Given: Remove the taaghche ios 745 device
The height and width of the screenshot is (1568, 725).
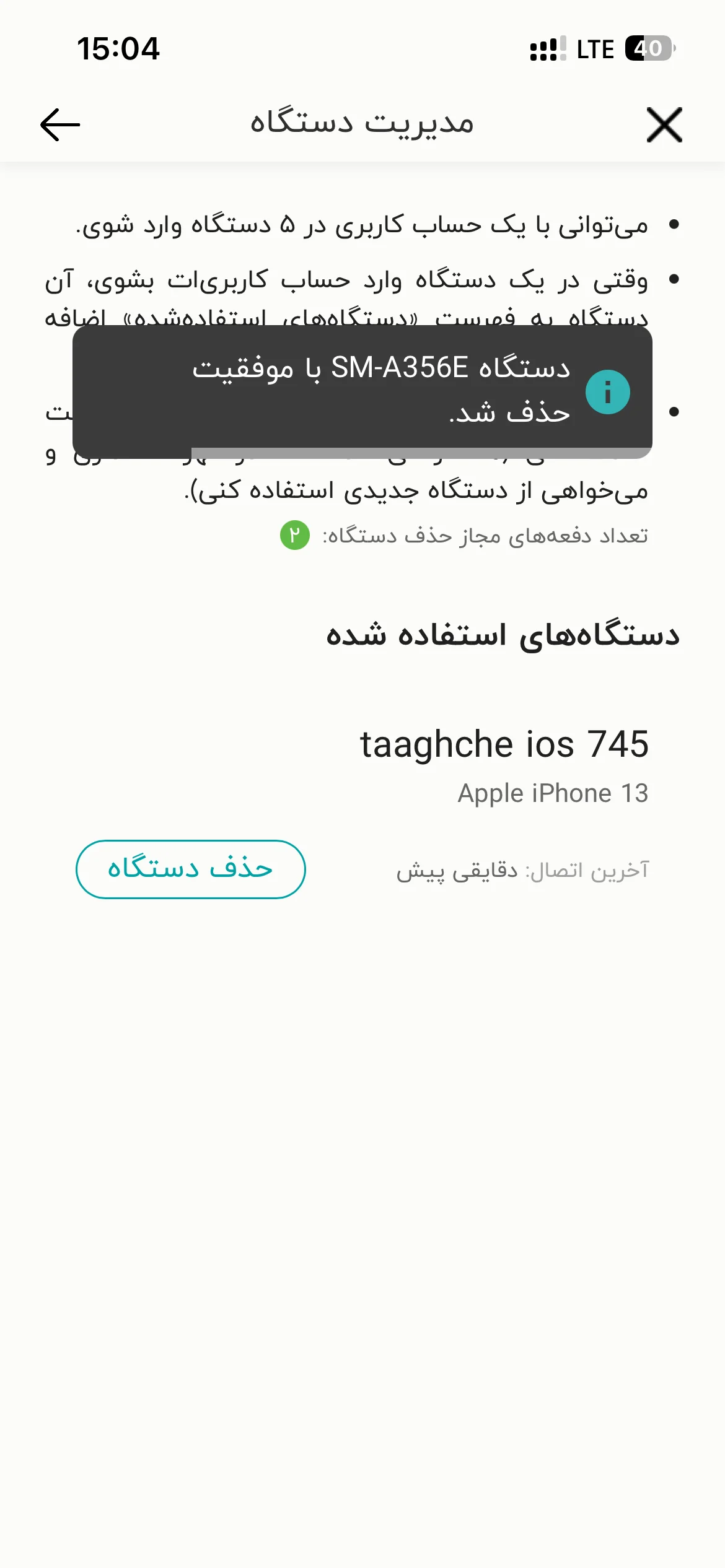Looking at the screenshot, I should pos(191,869).
